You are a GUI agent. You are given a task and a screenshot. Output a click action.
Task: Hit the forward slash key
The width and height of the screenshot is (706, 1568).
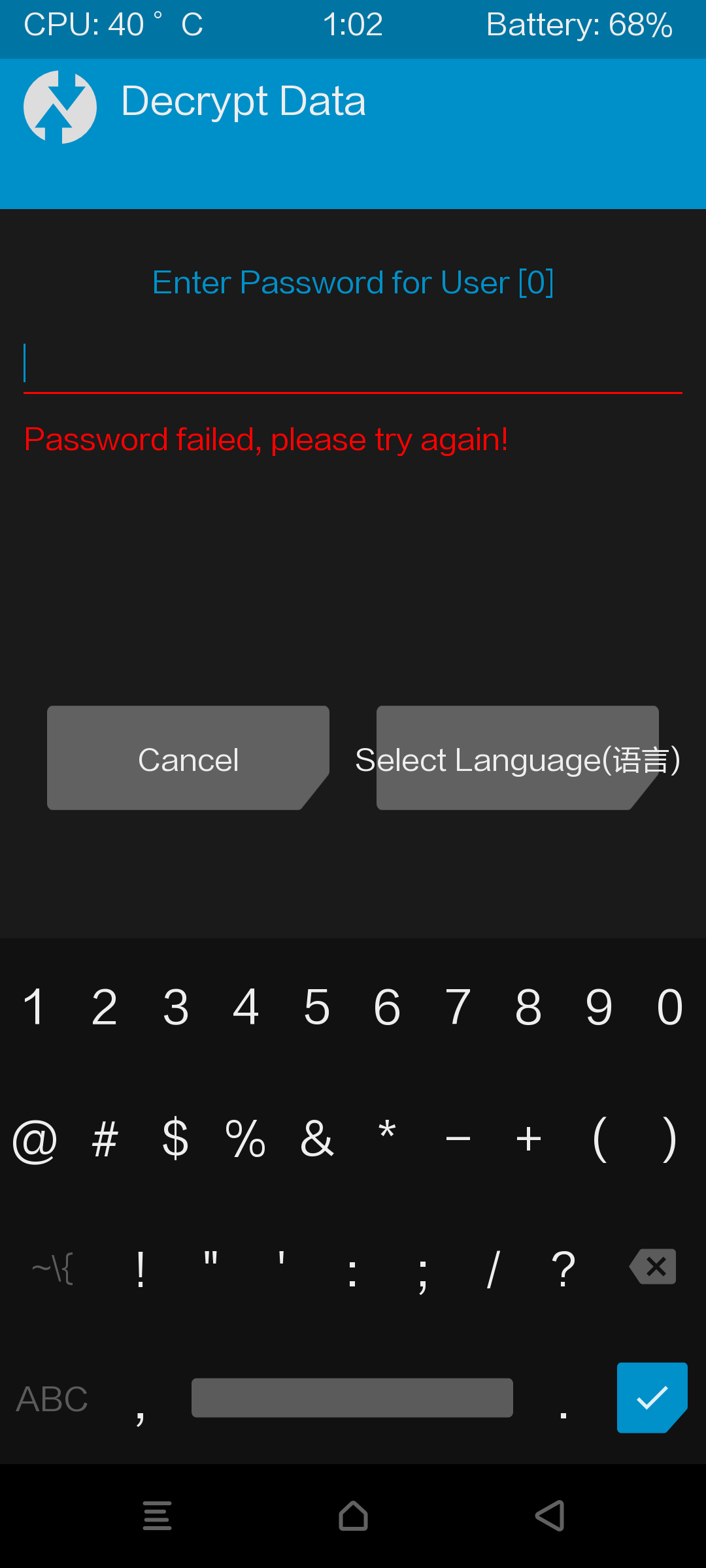[x=494, y=1268]
